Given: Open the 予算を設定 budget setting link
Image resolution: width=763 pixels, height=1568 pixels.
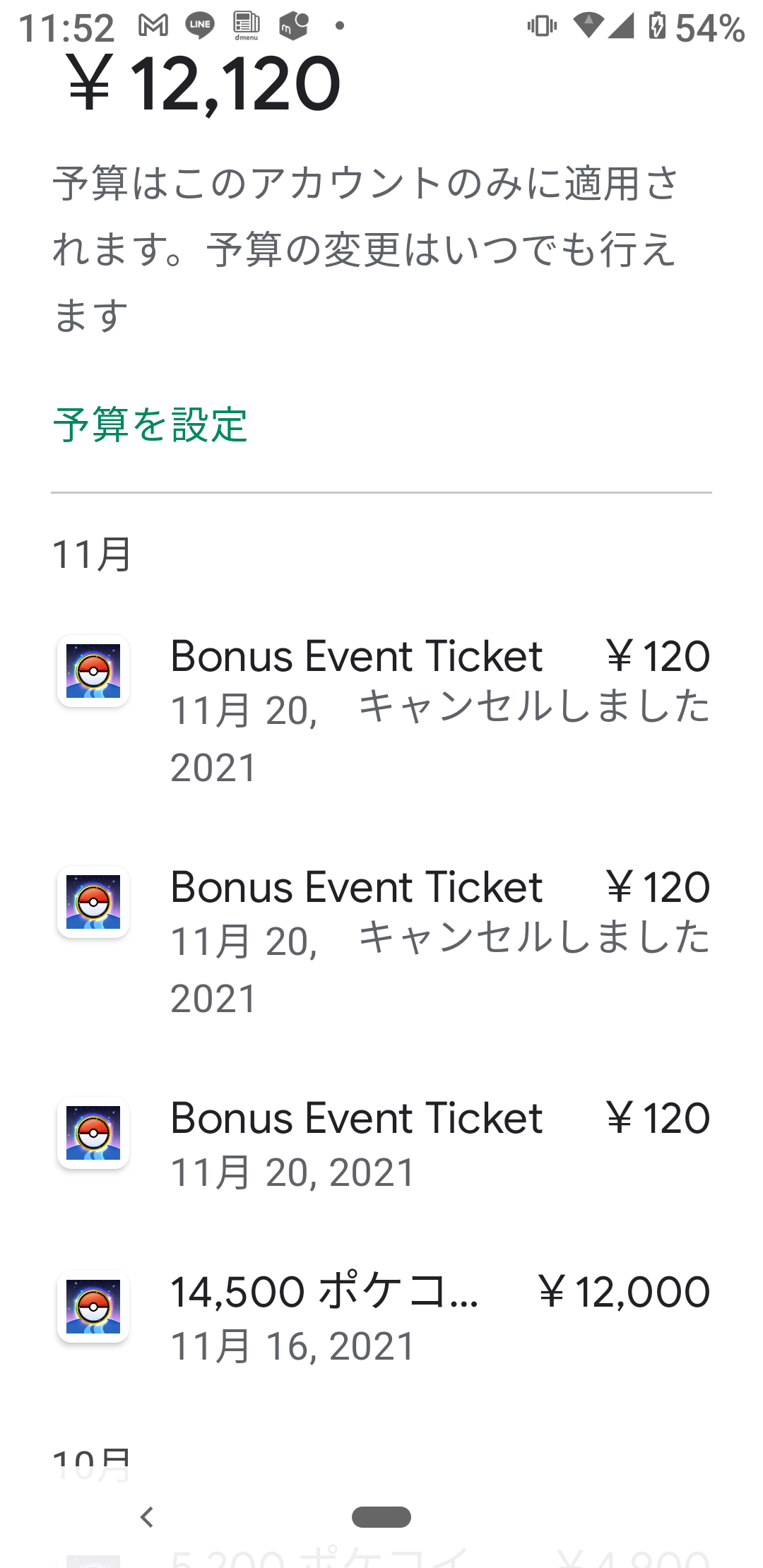Looking at the screenshot, I should (150, 424).
